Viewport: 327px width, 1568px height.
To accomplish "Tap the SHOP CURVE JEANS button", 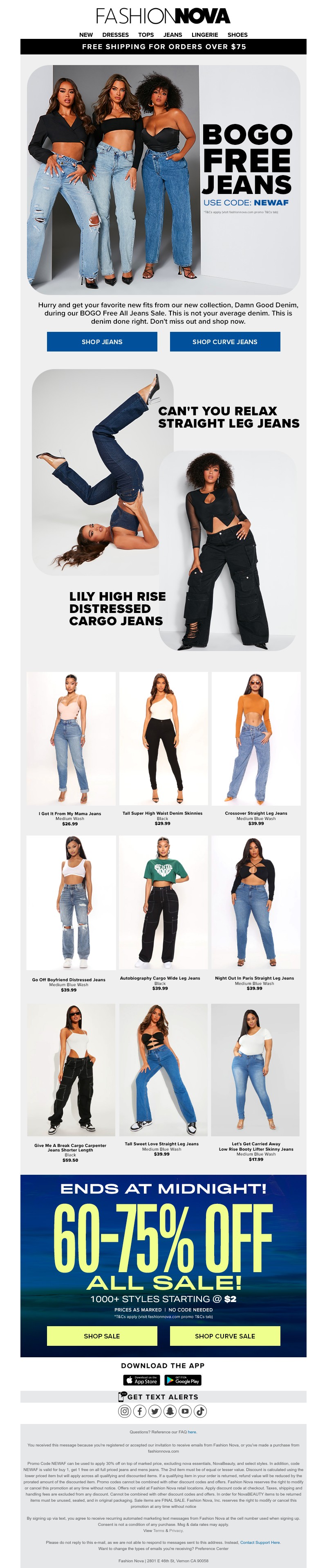I will (x=225, y=342).
